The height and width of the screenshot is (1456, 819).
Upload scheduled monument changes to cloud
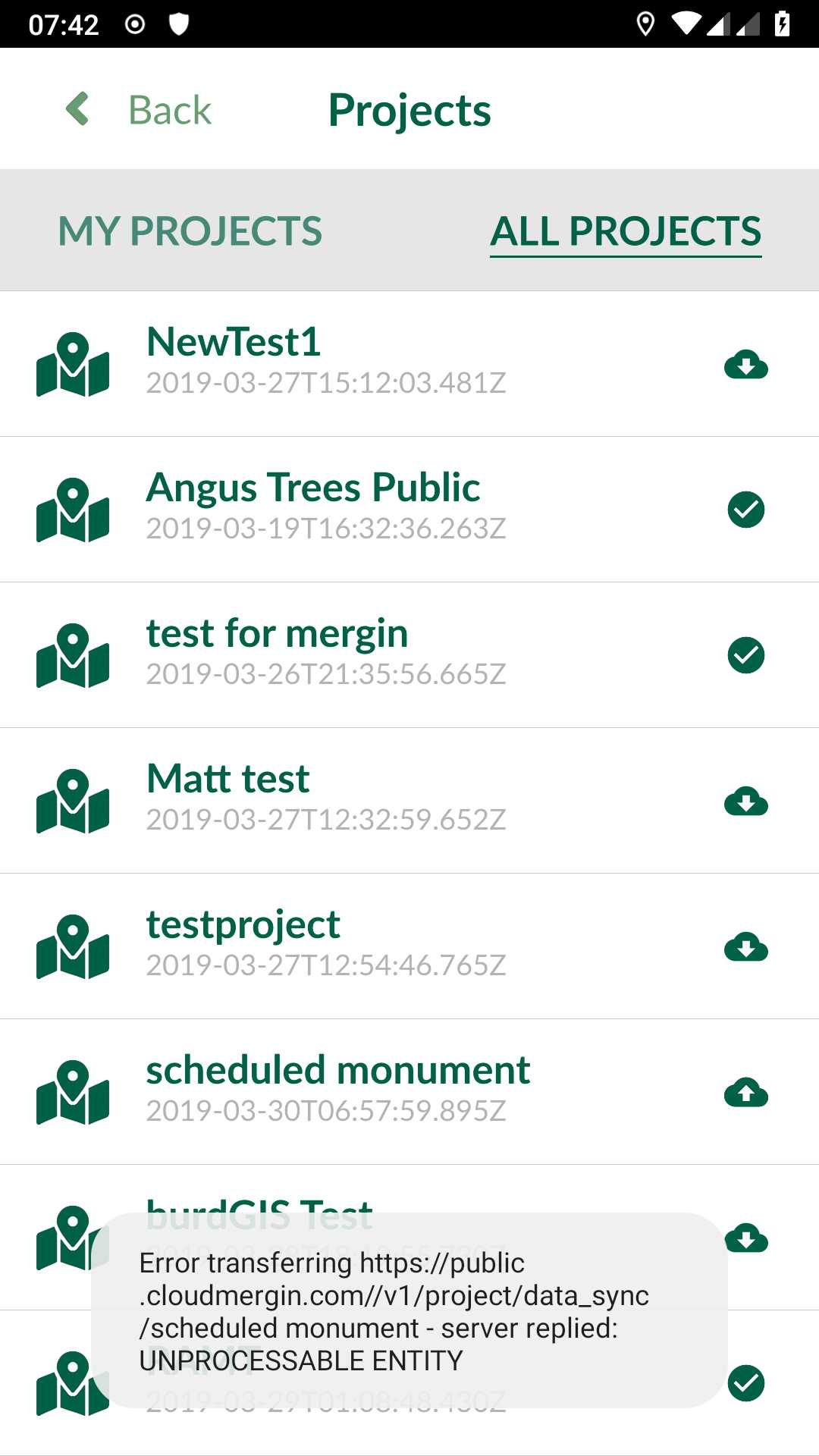point(747,1093)
